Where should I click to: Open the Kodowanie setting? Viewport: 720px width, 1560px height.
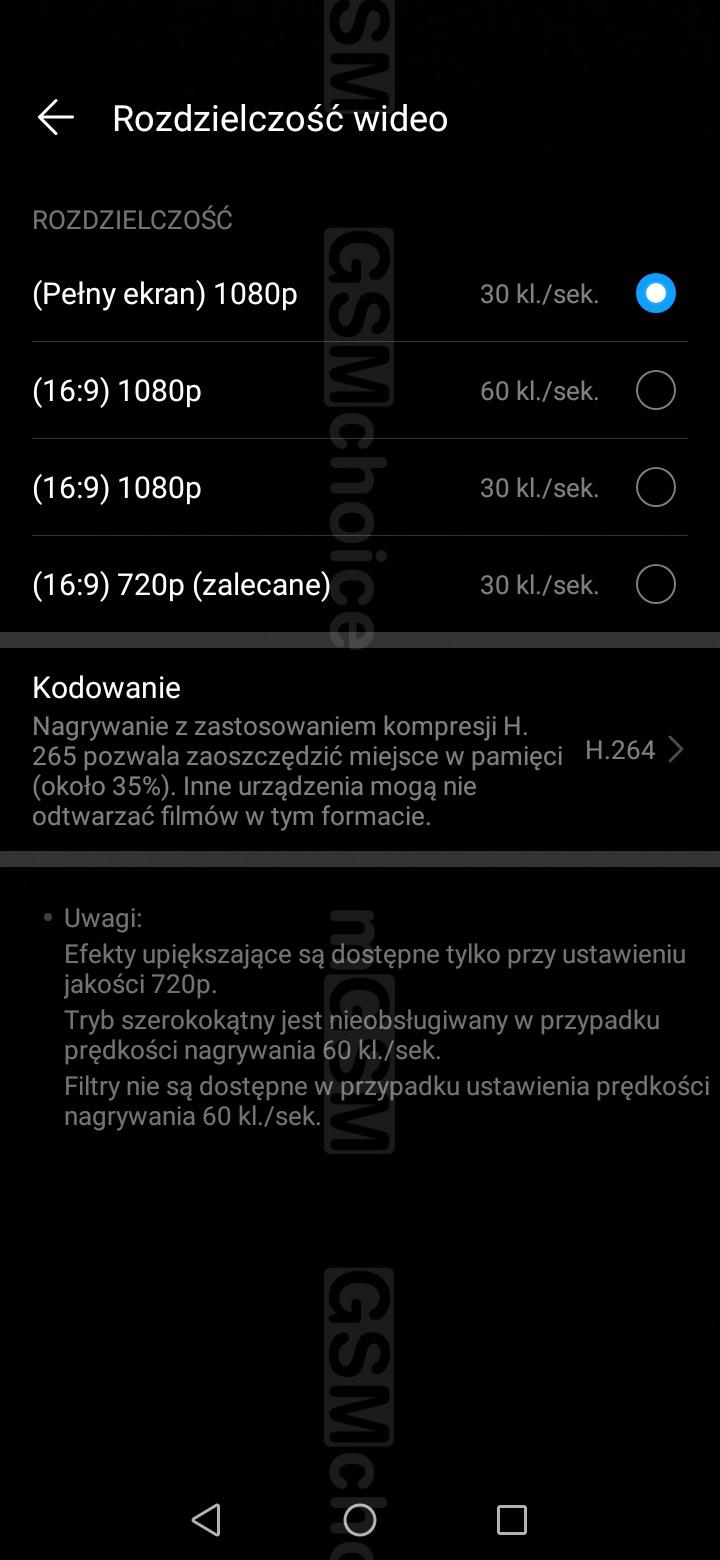pyautogui.click(x=360, y=750)
